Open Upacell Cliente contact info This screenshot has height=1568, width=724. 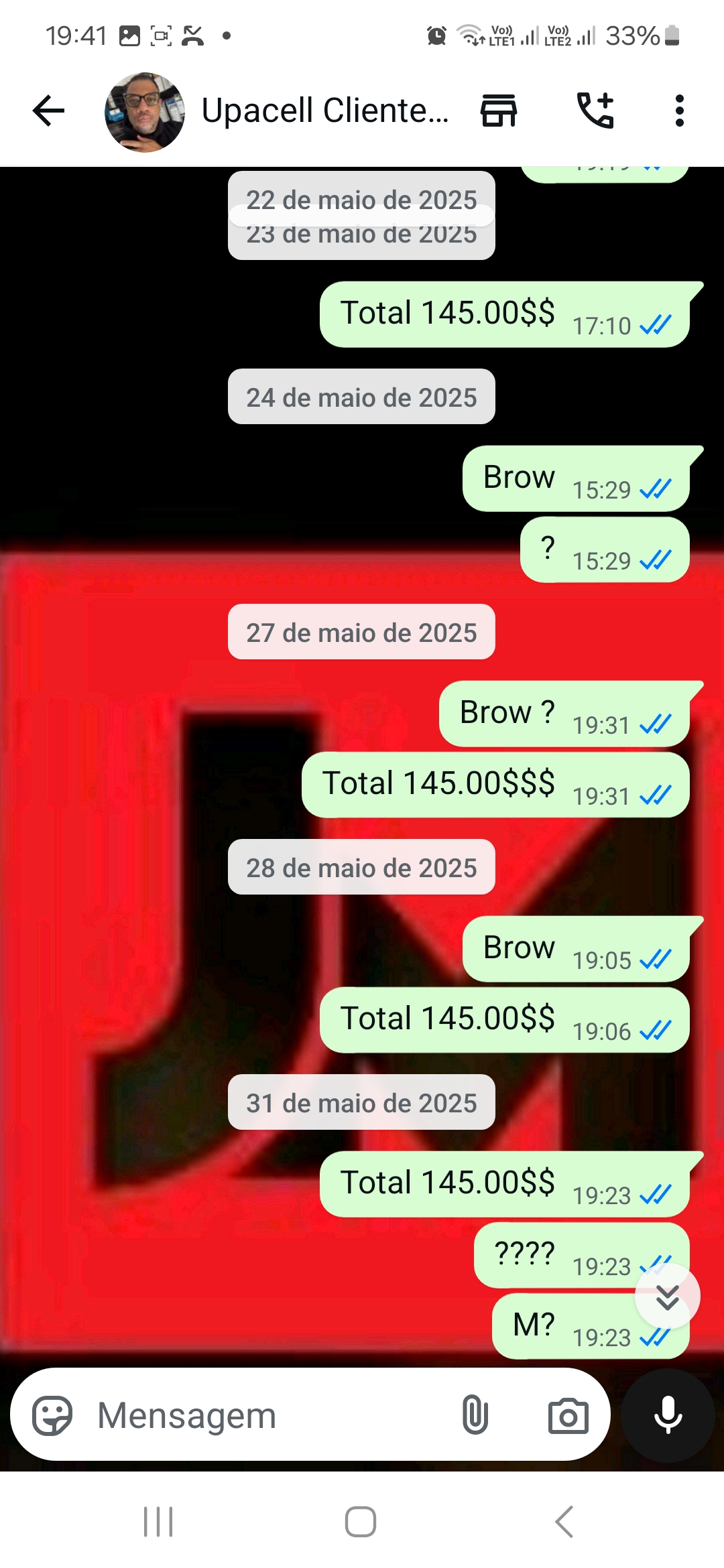click(325, 111)
